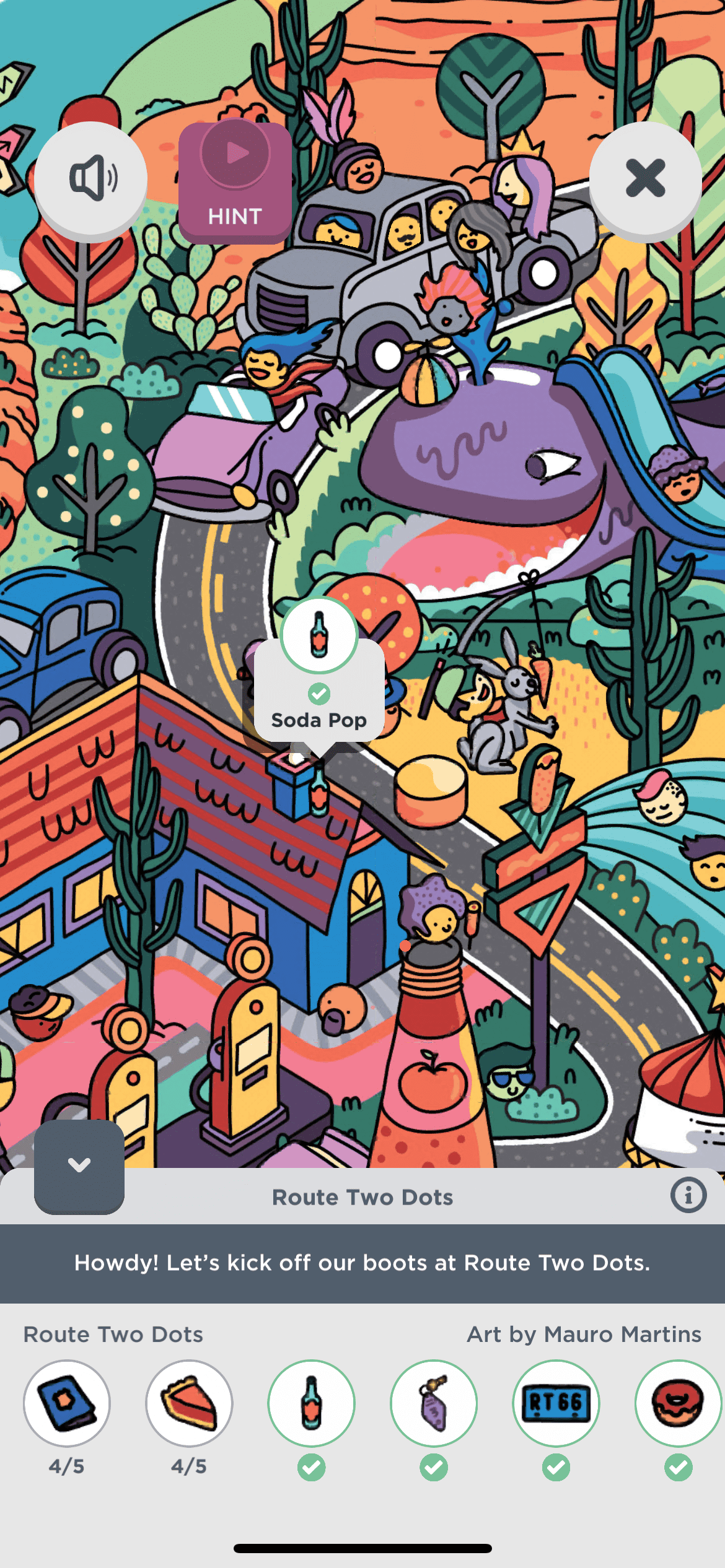725x1568 pixels.
Task: Select the blue book item
Action: [x=67, y=1403]
